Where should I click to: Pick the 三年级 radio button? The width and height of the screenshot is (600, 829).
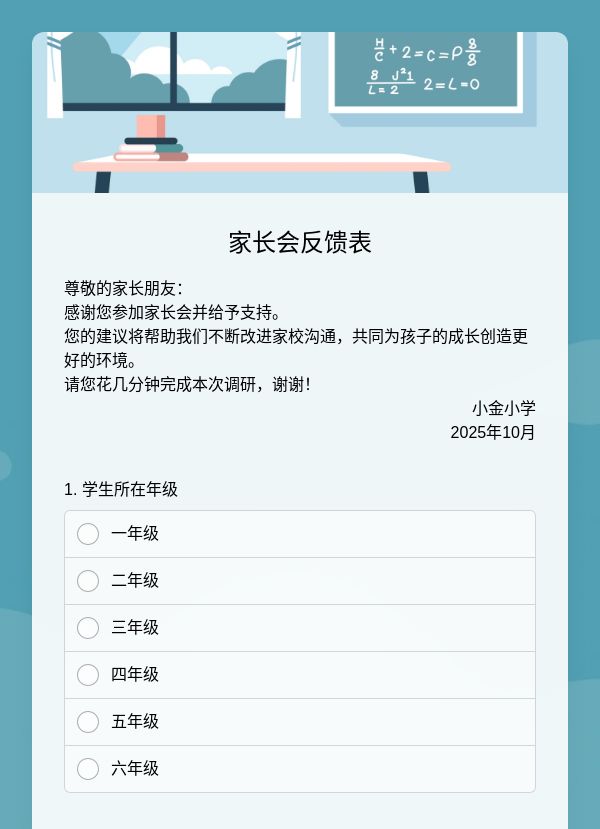(300, 628)
